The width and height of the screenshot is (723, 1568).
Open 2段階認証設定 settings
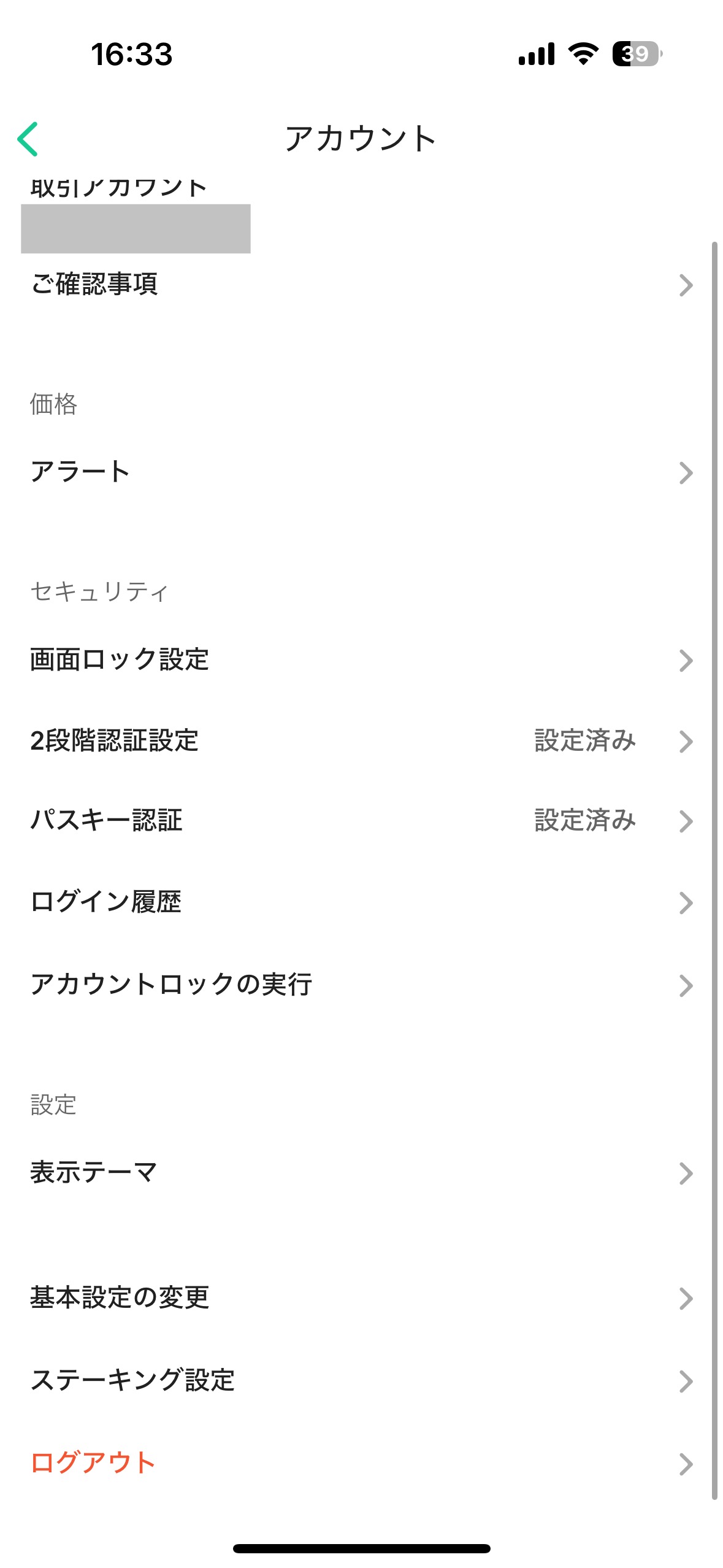[361, 741]
